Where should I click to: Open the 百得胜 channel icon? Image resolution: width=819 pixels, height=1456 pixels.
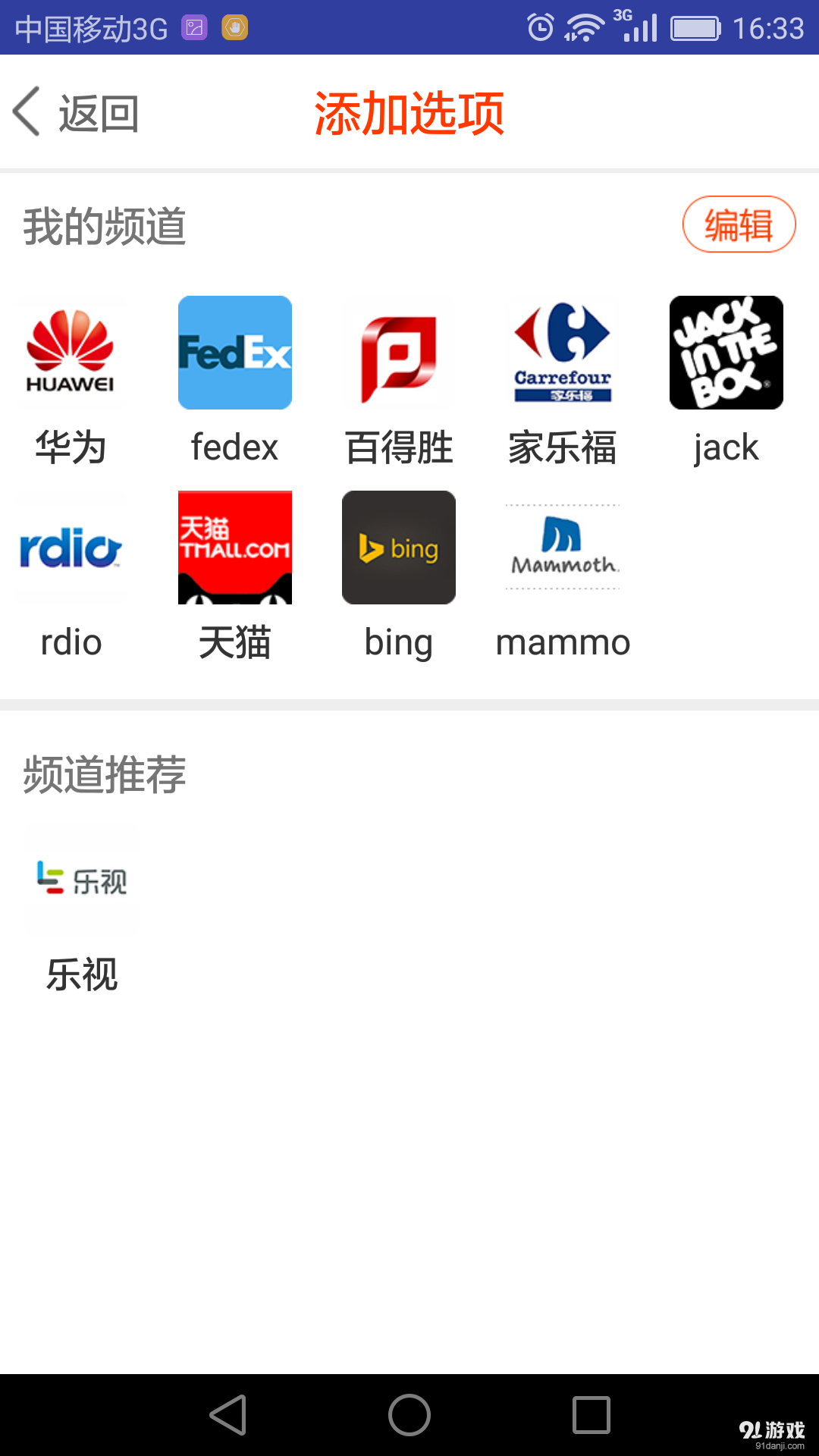click(398, 353)
